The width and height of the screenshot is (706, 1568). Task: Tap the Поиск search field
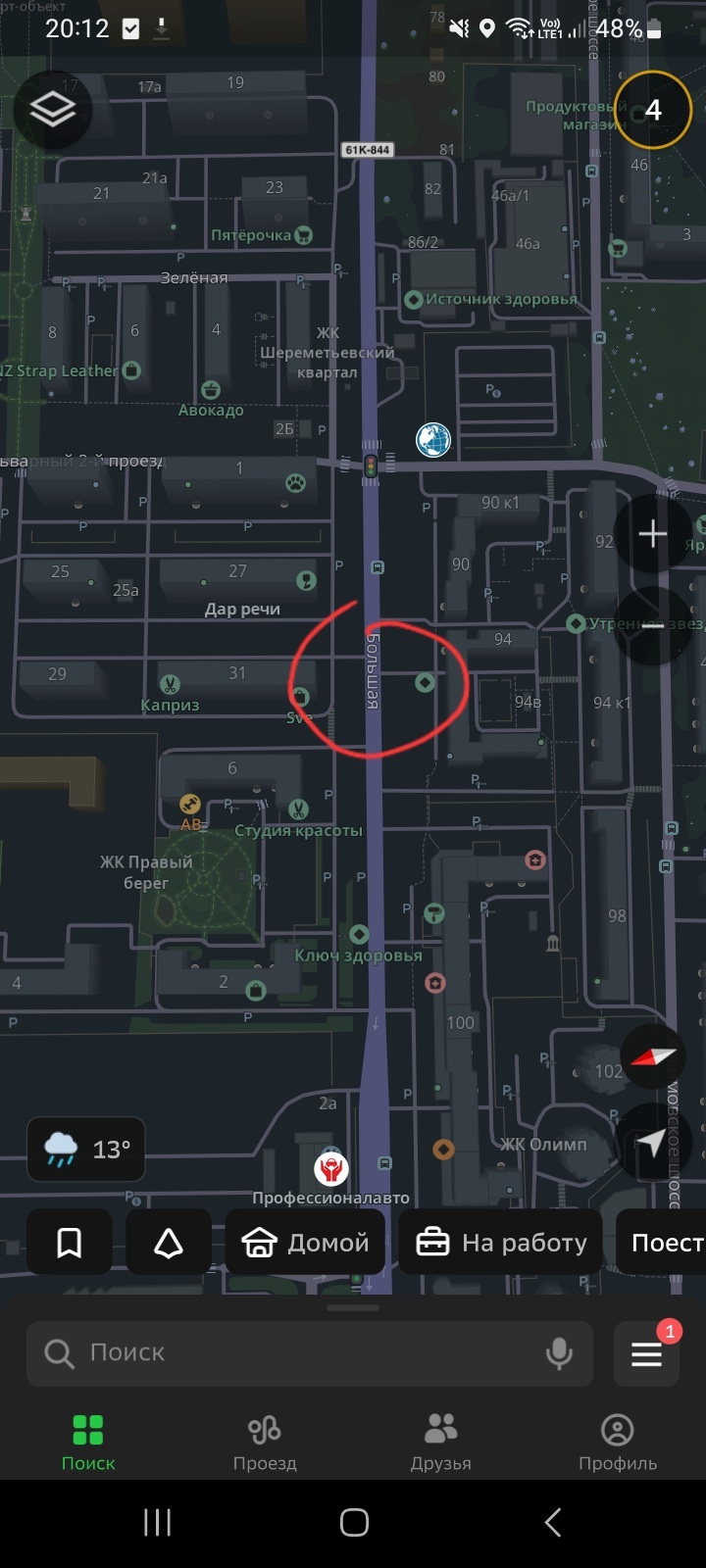tap(294, 1352)
